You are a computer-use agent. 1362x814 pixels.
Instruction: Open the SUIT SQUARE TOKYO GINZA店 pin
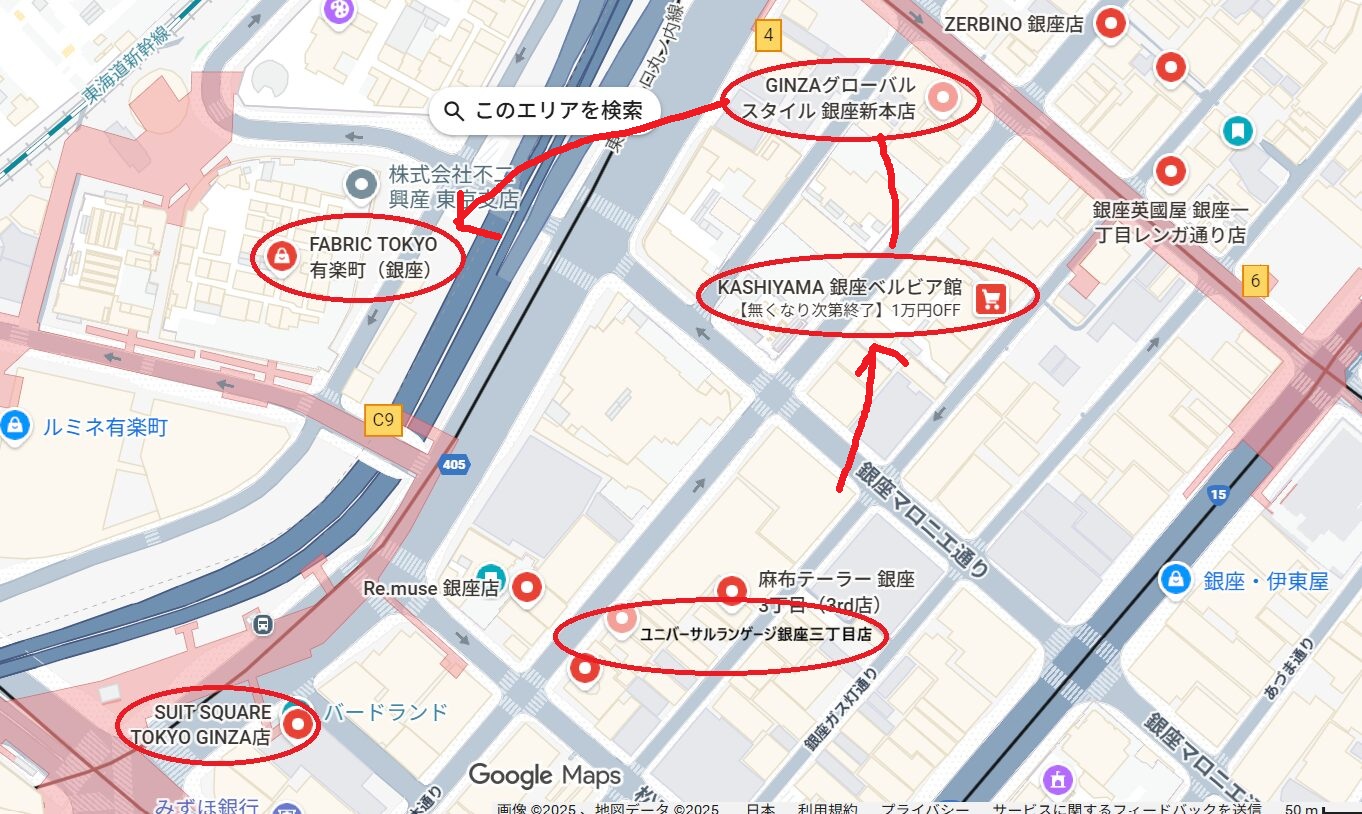pos(296,724)
